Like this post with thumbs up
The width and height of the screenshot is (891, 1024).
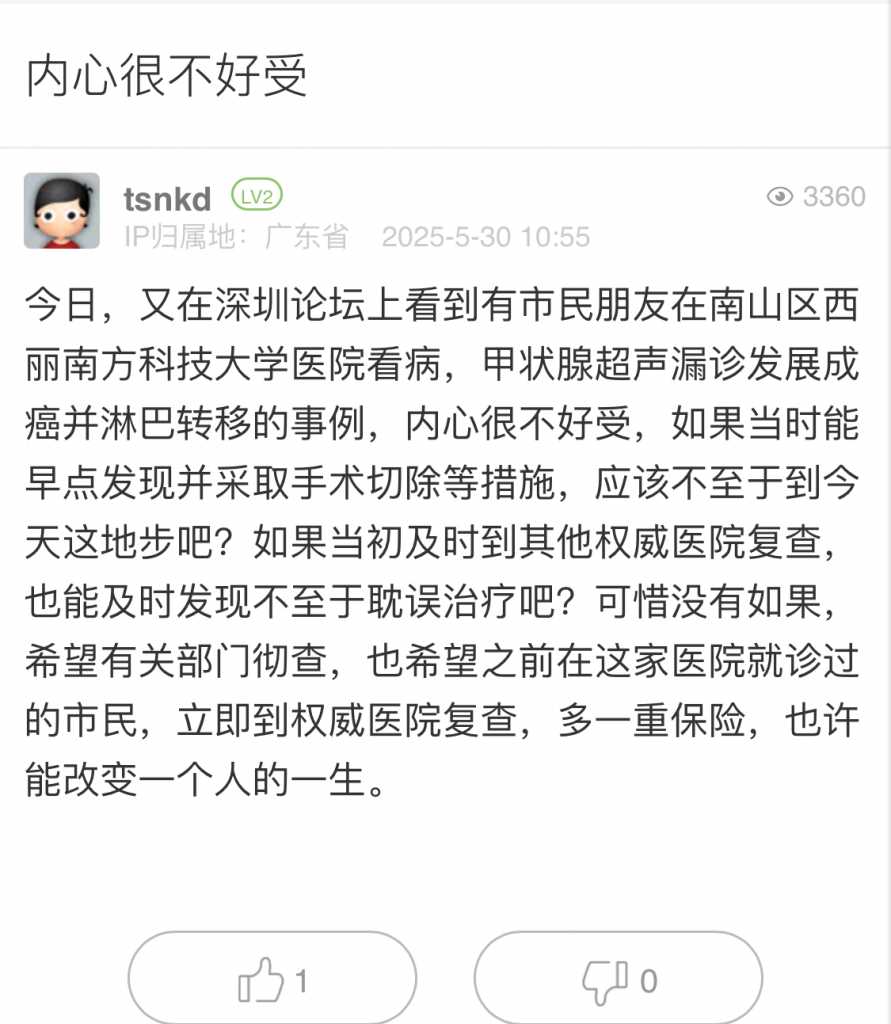(x=272, y=981)
